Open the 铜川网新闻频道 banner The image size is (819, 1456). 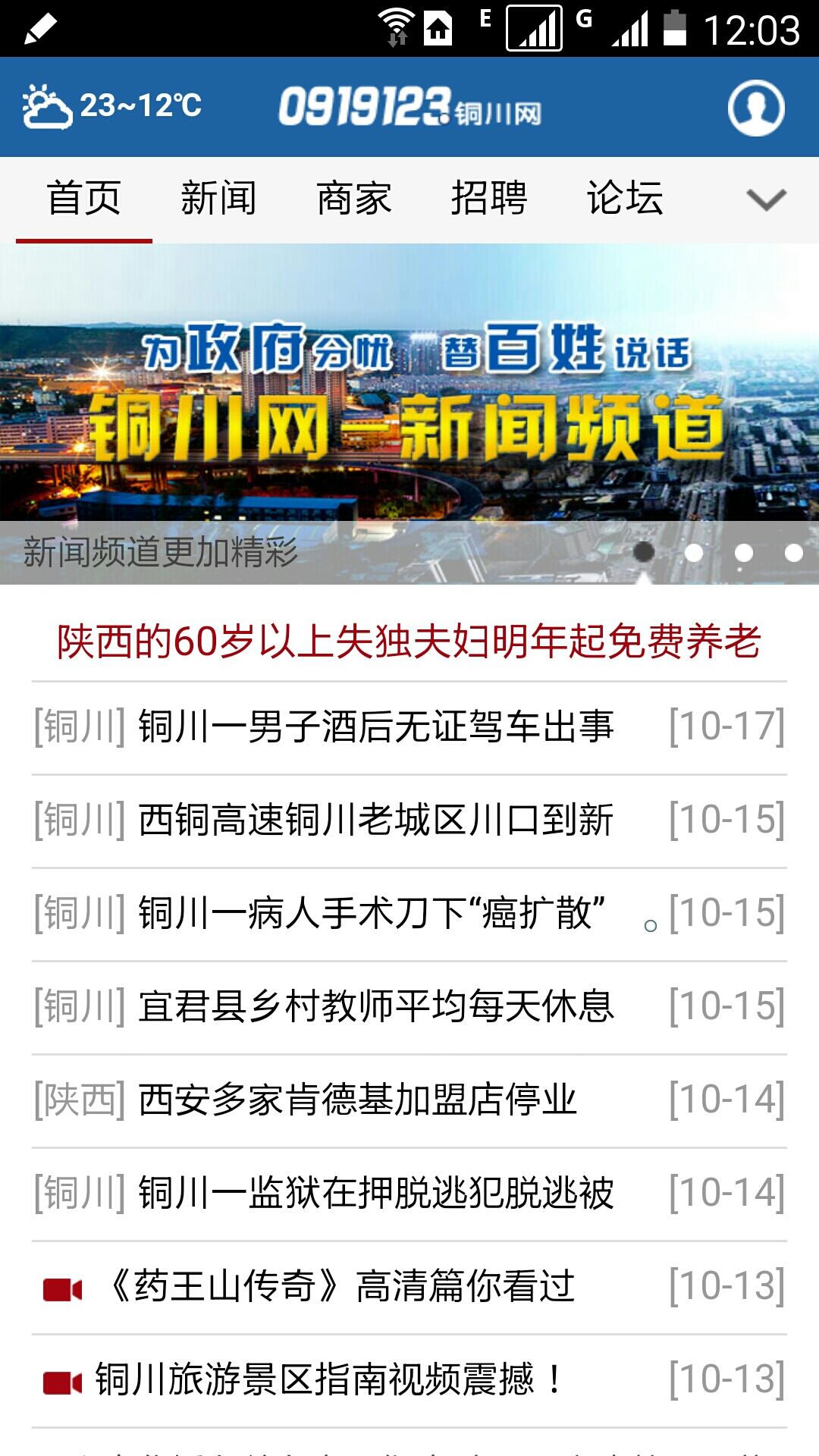(x=409, y=394)
